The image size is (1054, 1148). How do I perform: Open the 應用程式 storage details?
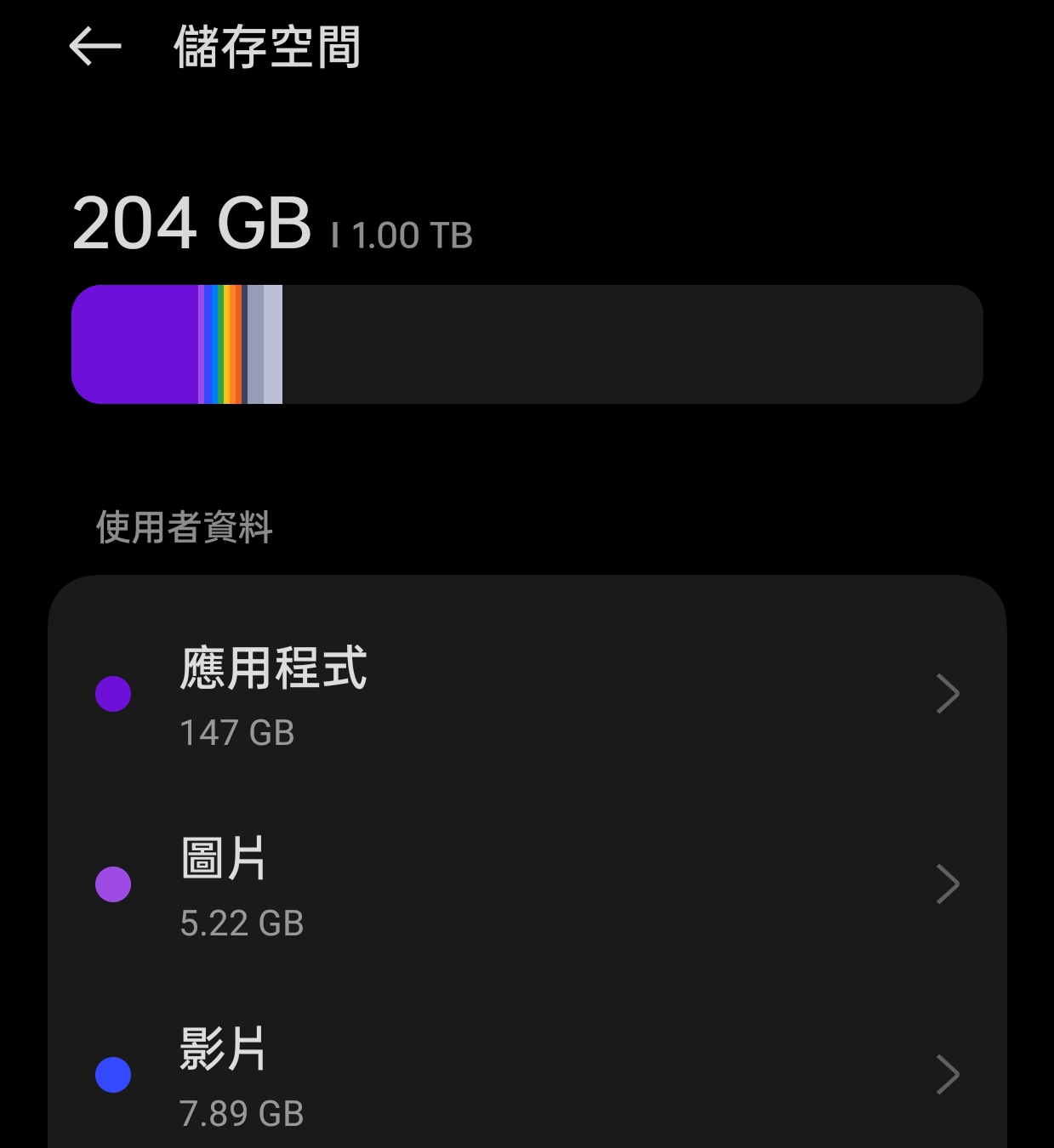[x=527, y=695]
